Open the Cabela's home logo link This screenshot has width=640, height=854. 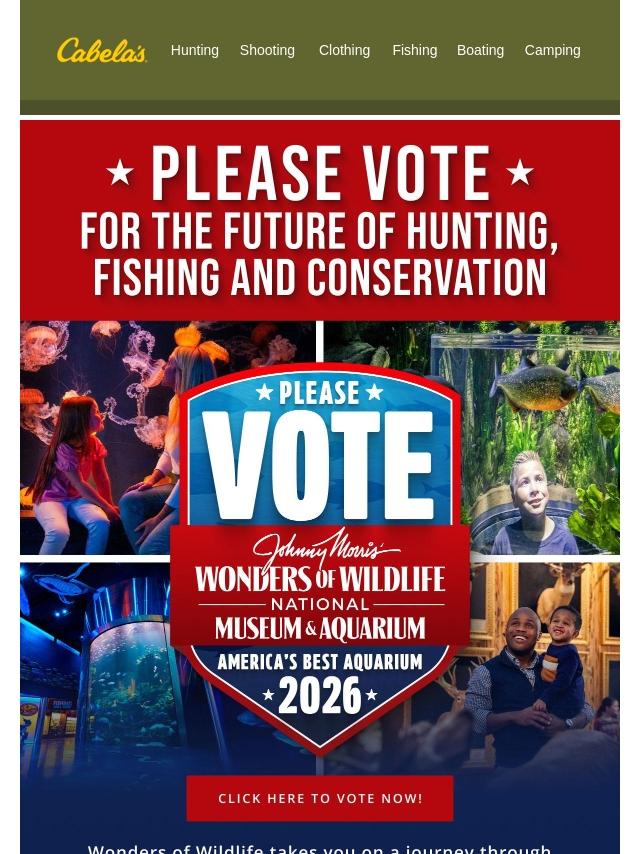(102, 50)
